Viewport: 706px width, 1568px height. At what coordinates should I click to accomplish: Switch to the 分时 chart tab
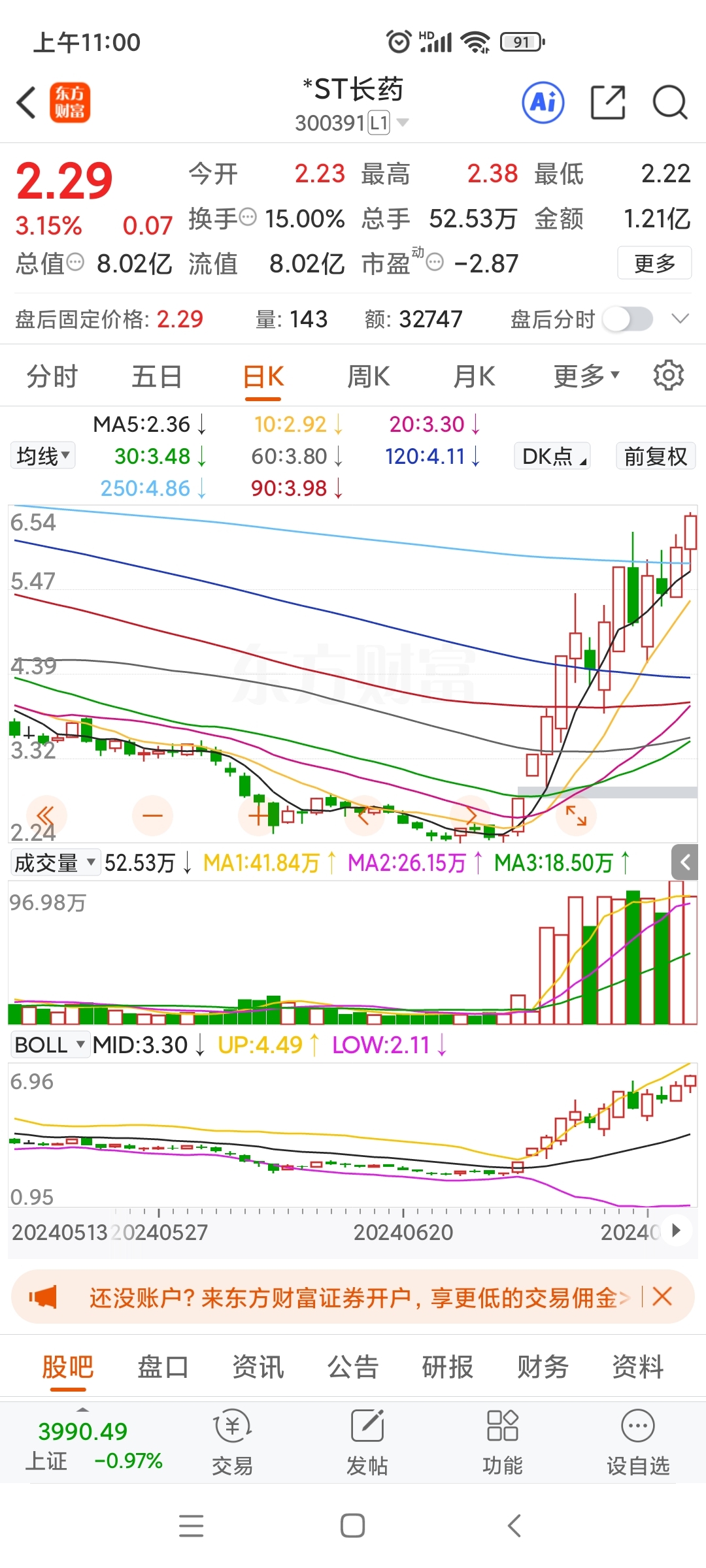52,377
